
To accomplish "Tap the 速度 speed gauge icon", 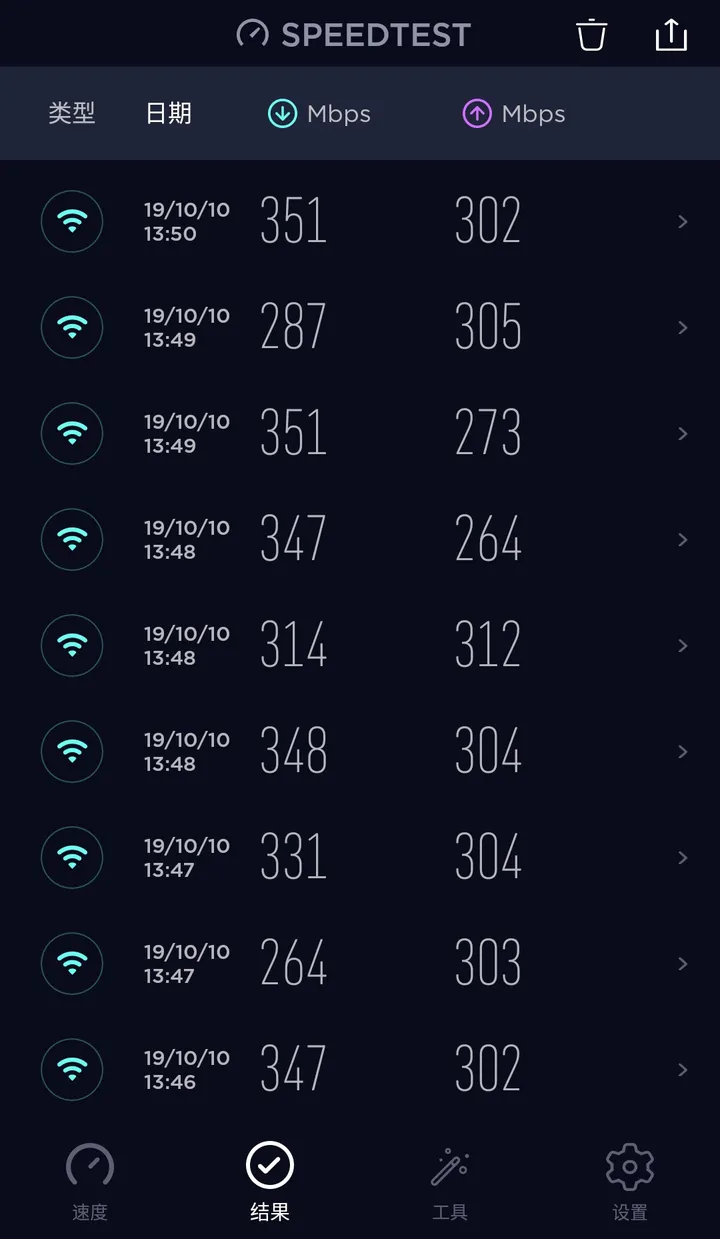I will 89,1165.
